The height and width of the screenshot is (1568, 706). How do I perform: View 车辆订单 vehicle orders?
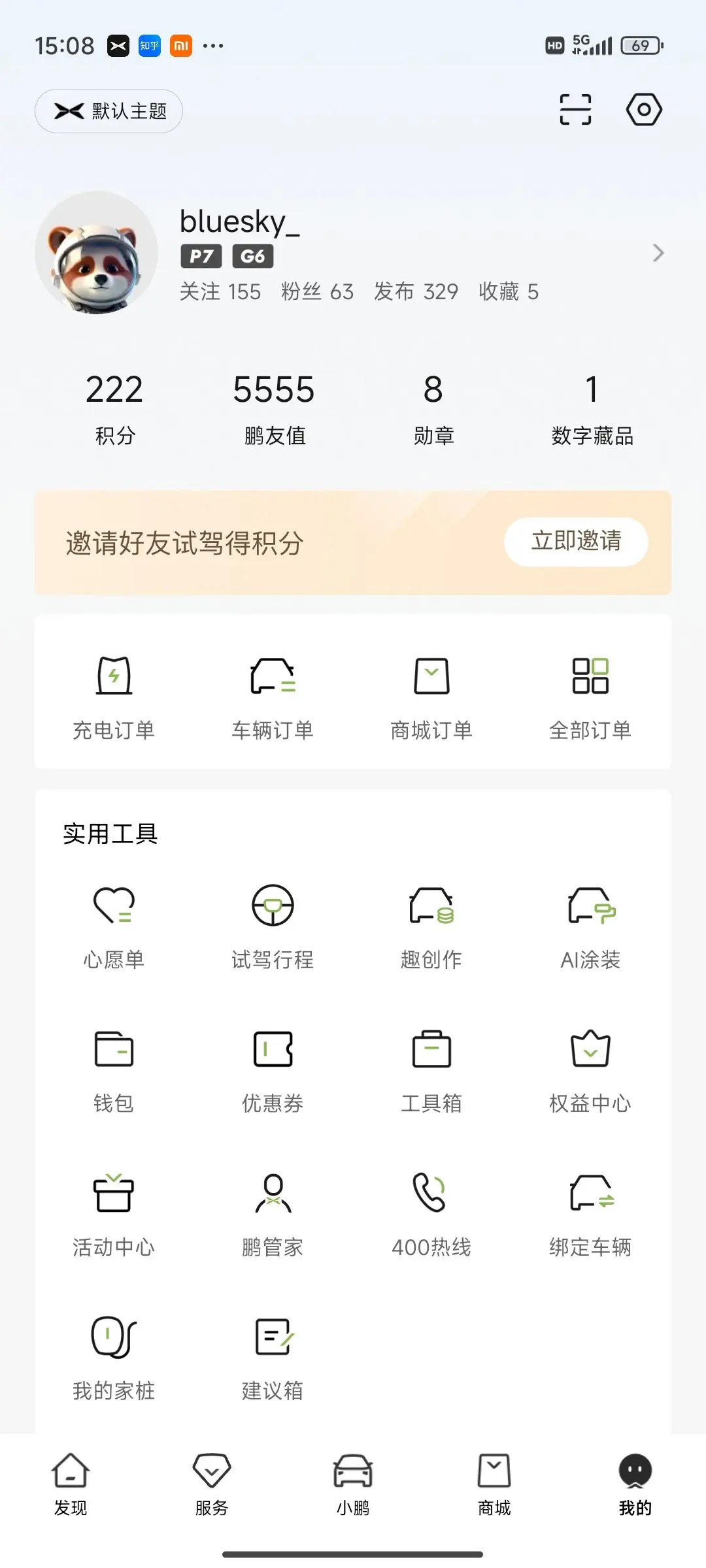(x=273, y=696)
